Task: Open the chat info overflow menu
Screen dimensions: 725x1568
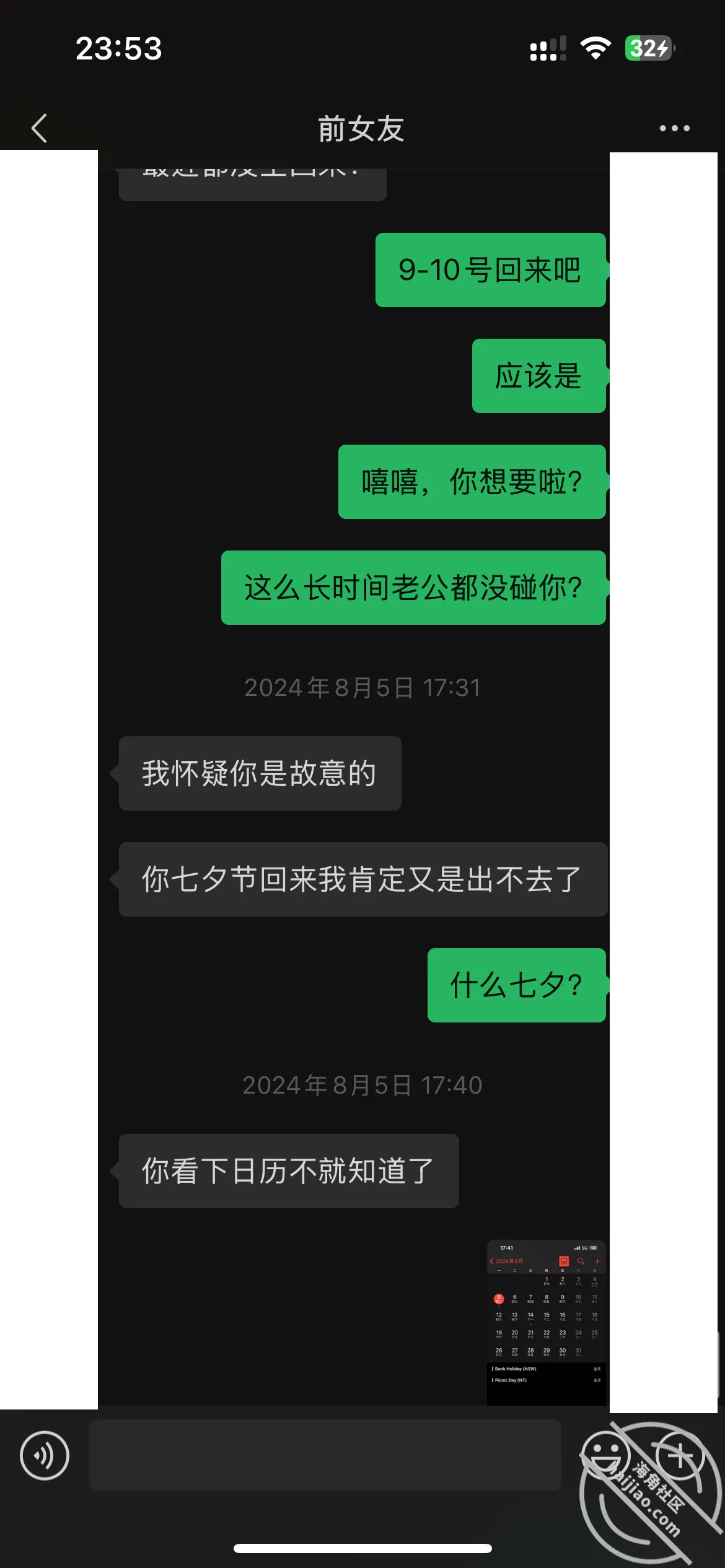Action: point(674,128)
